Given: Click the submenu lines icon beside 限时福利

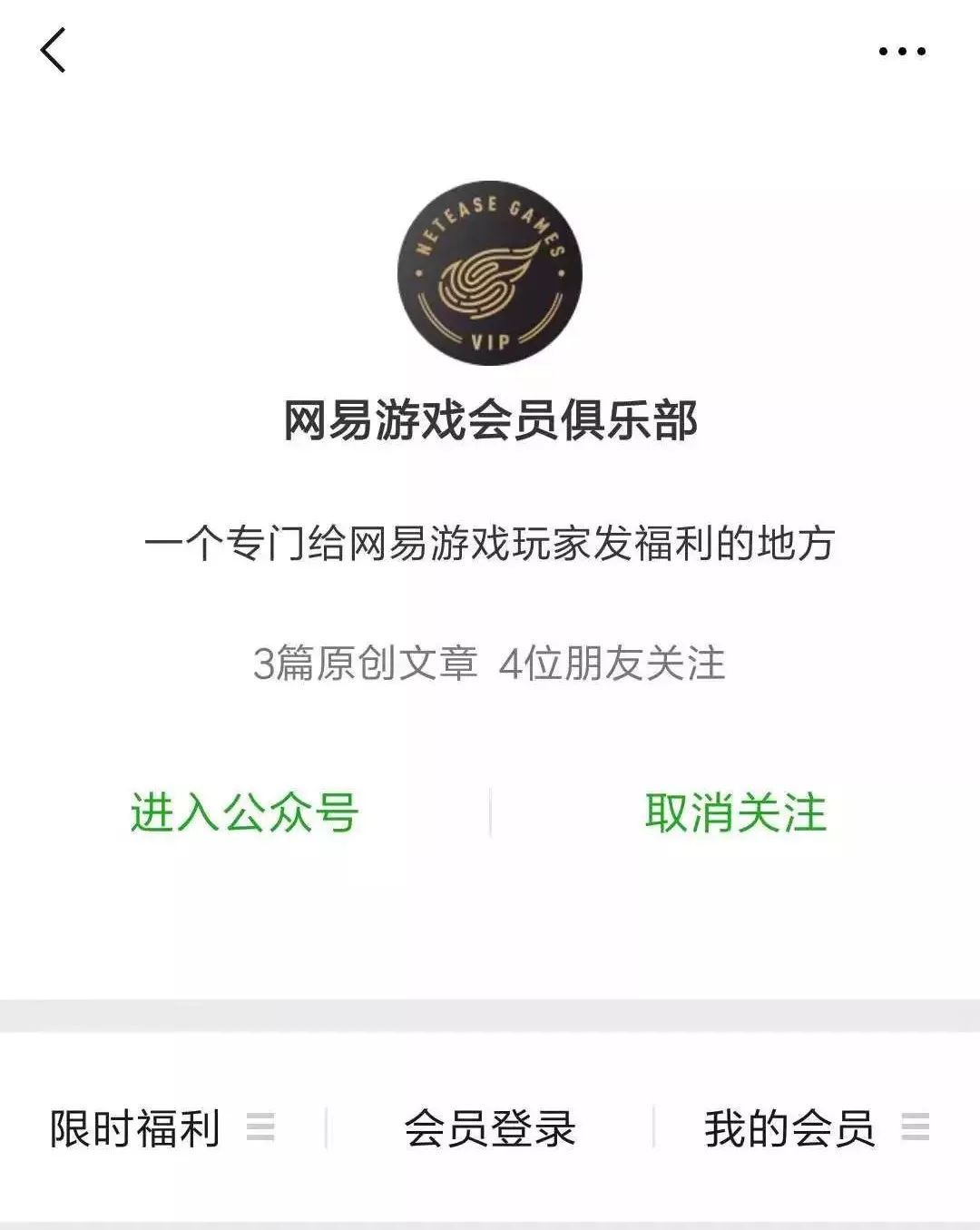Looking at the screenshot, I should 262,1126.
